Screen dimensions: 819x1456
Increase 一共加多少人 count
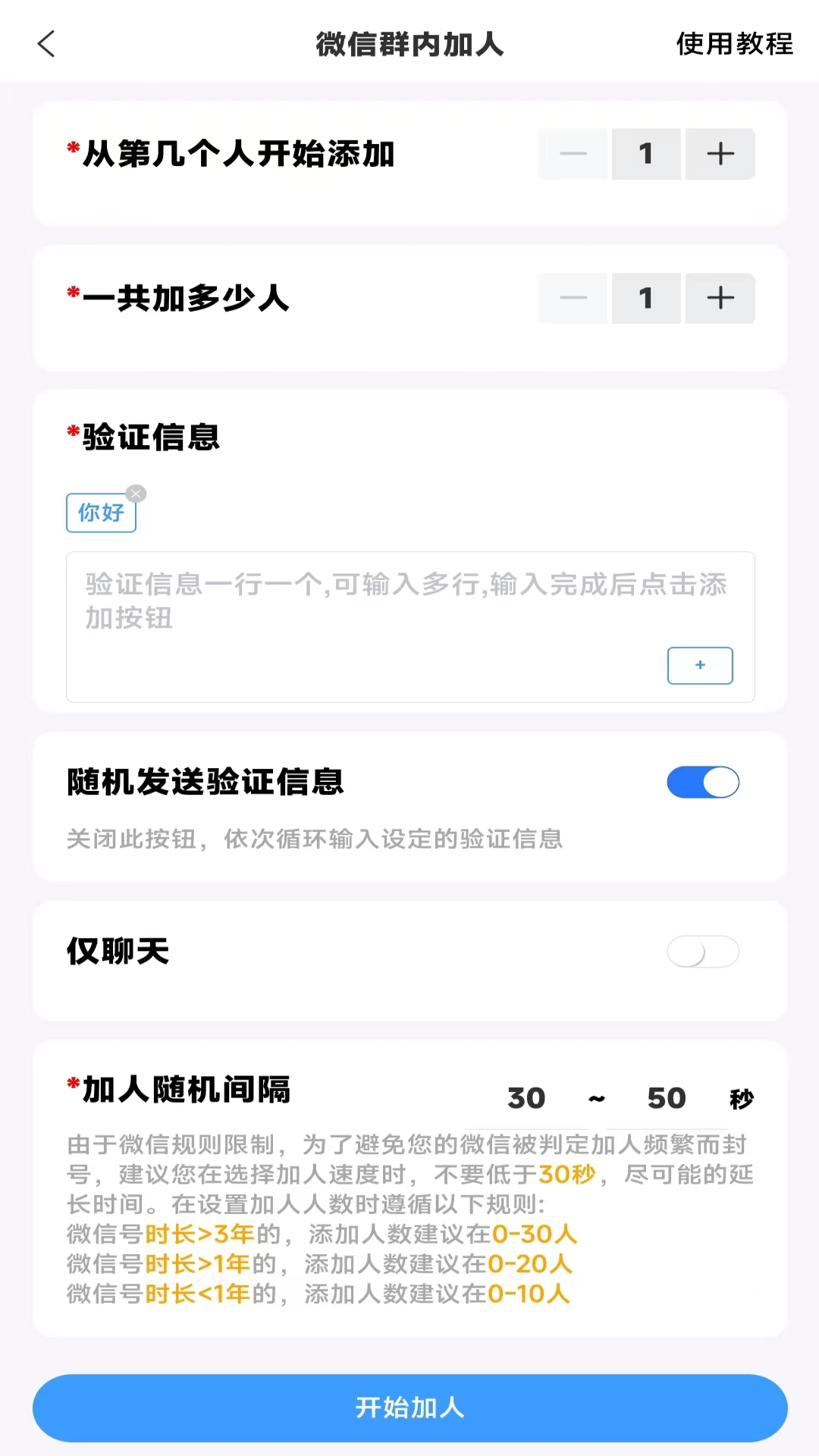(720, 298)
